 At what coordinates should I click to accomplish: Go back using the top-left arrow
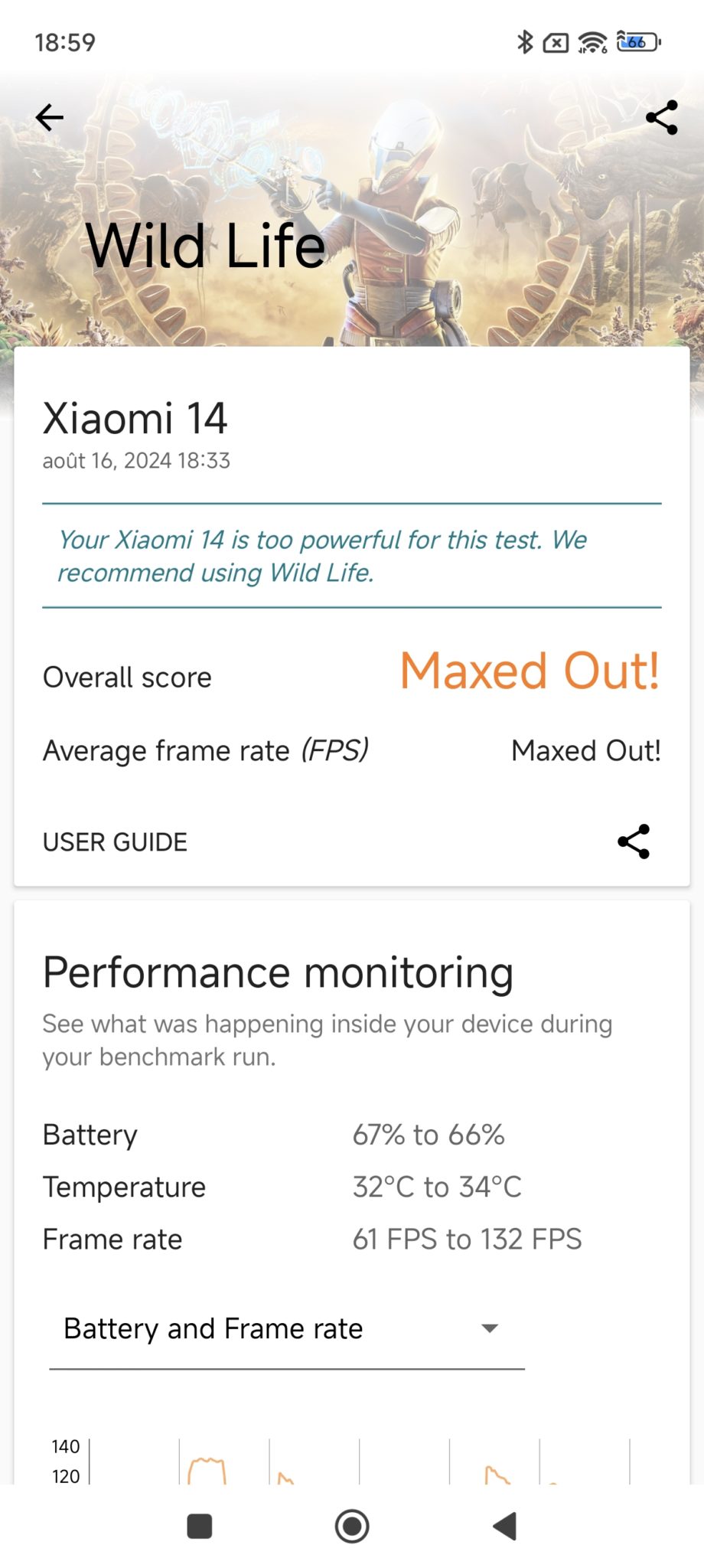click(x=50, y=117)
